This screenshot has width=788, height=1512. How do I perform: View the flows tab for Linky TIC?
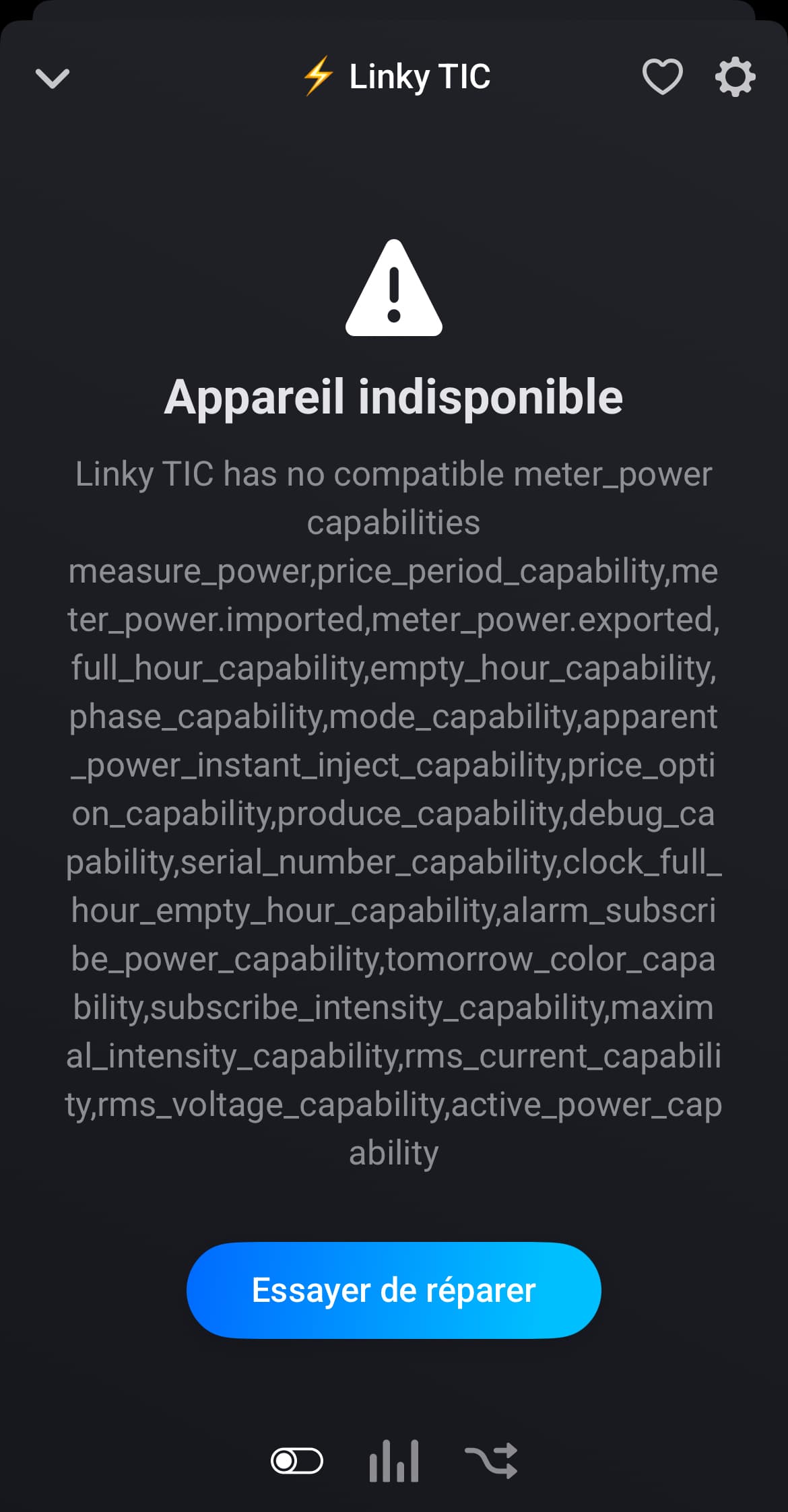pyautogui.click(x=491, y=1461)
